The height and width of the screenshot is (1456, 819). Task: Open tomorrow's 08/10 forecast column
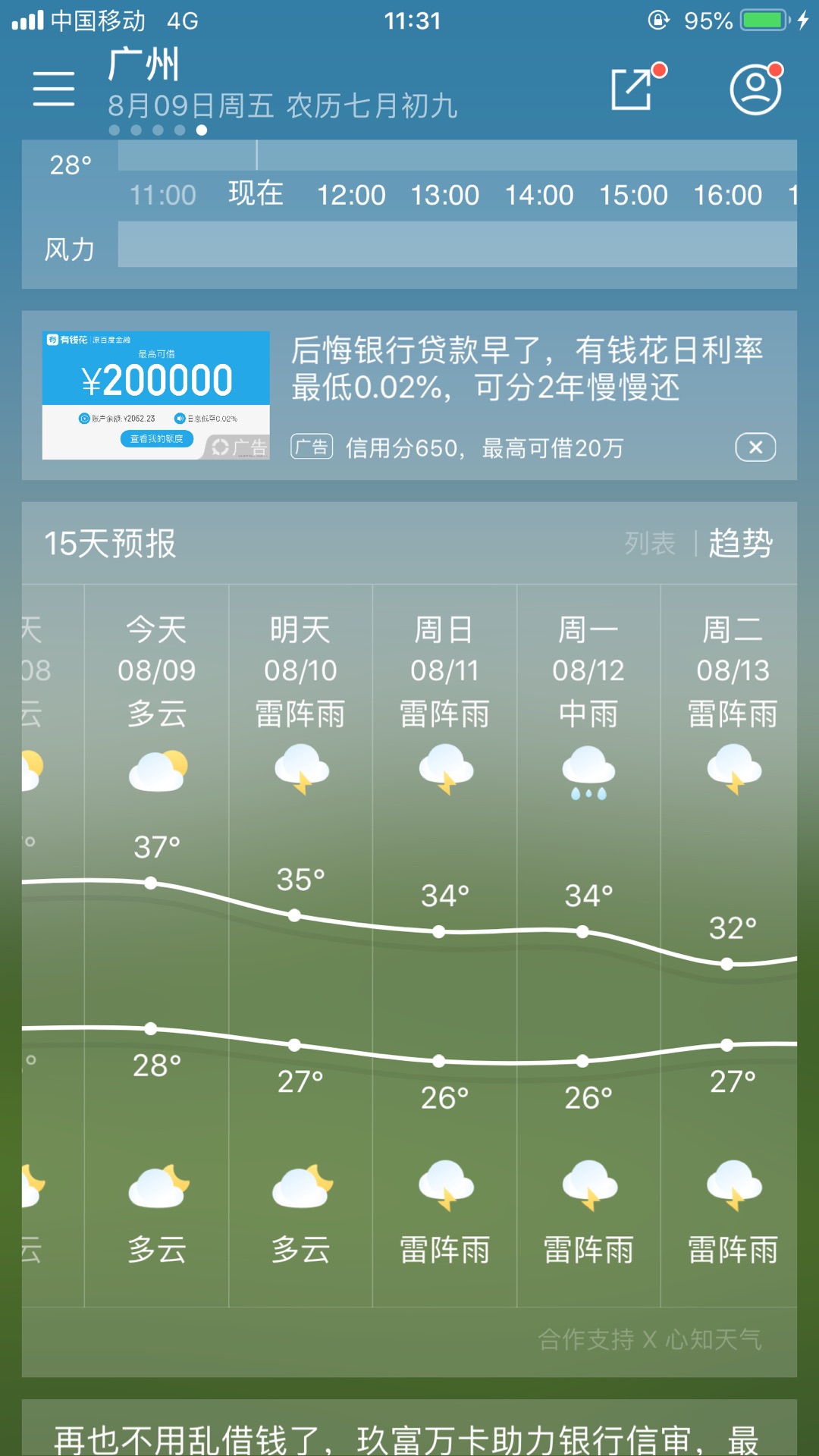[x=300, y=945]
